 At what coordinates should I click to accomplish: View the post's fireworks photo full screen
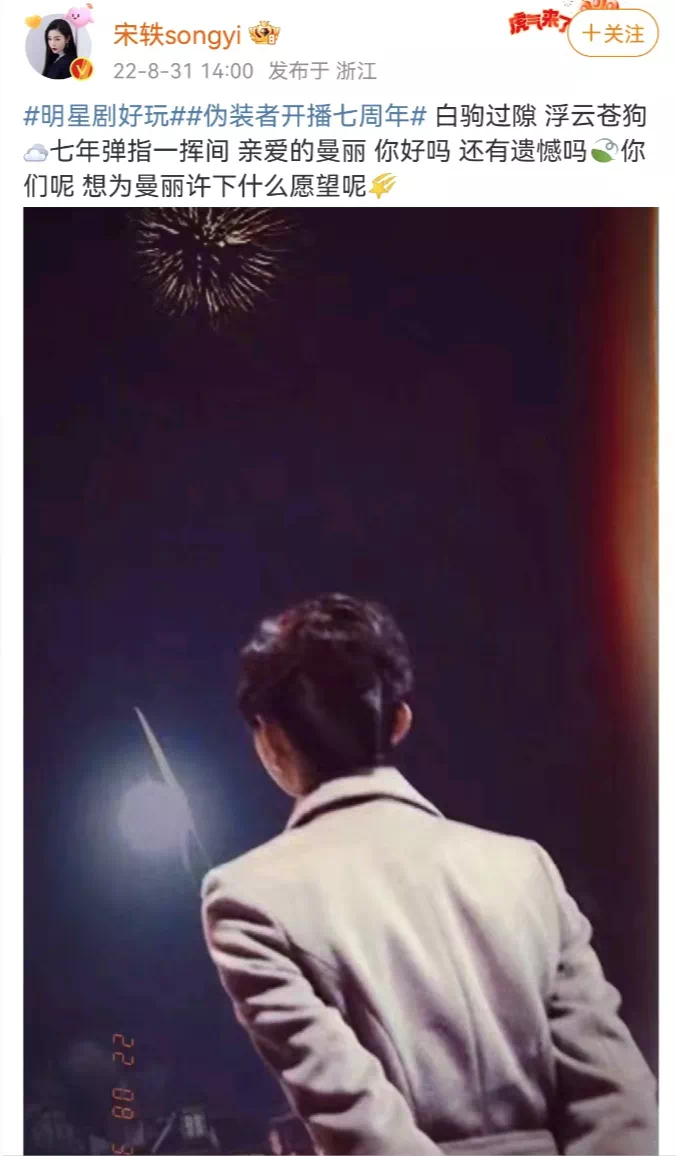click(340, 680)
